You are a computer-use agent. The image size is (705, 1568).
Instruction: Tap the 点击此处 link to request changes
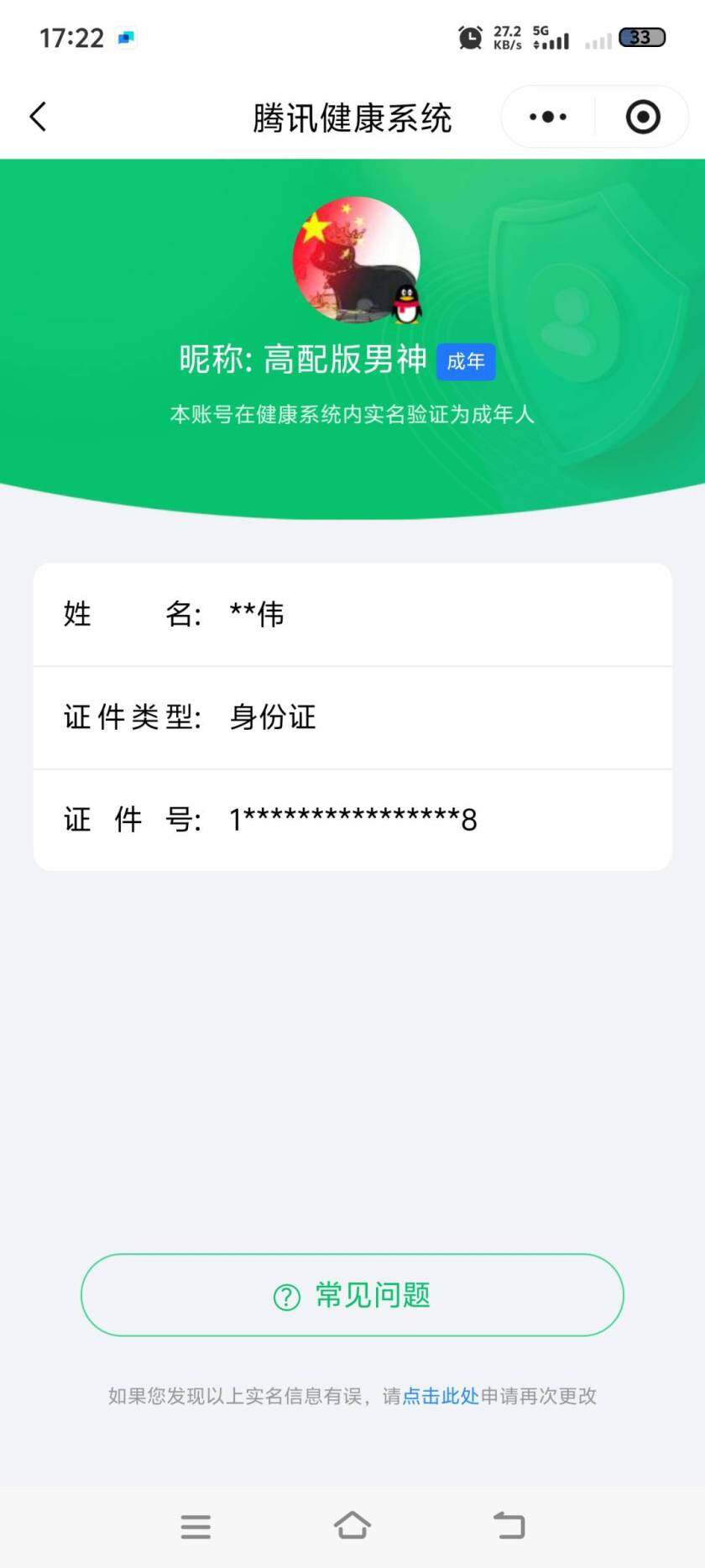438,1396
